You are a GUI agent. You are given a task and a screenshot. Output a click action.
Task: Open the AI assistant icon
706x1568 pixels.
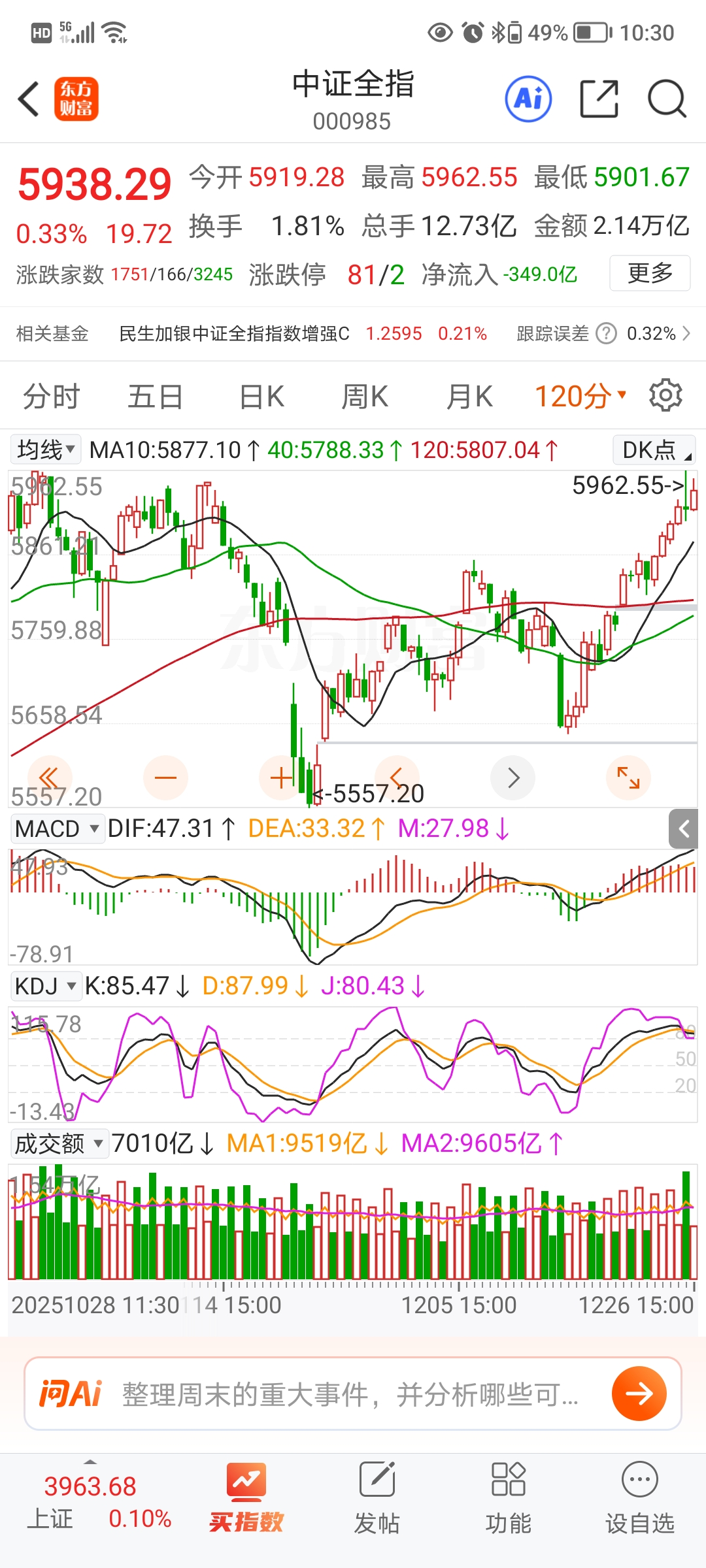pos(528,99)
